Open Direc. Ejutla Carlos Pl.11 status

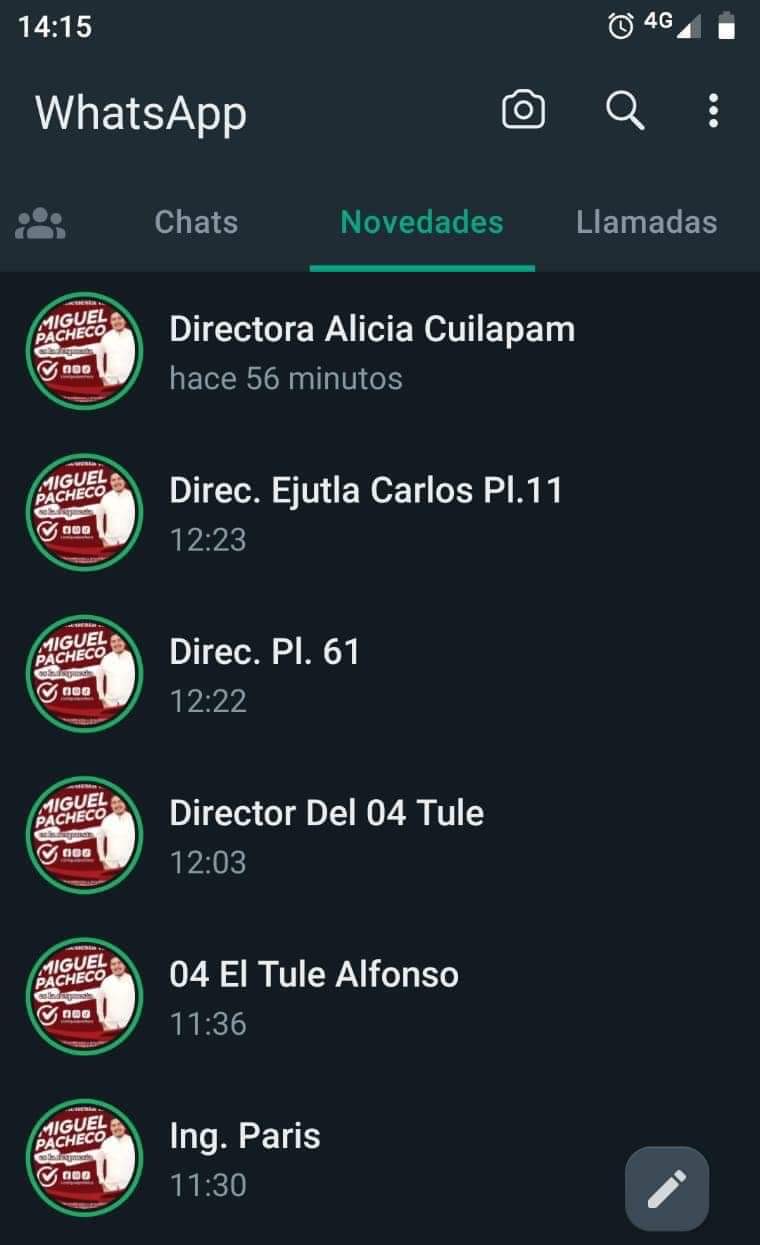tap(365, 512)
